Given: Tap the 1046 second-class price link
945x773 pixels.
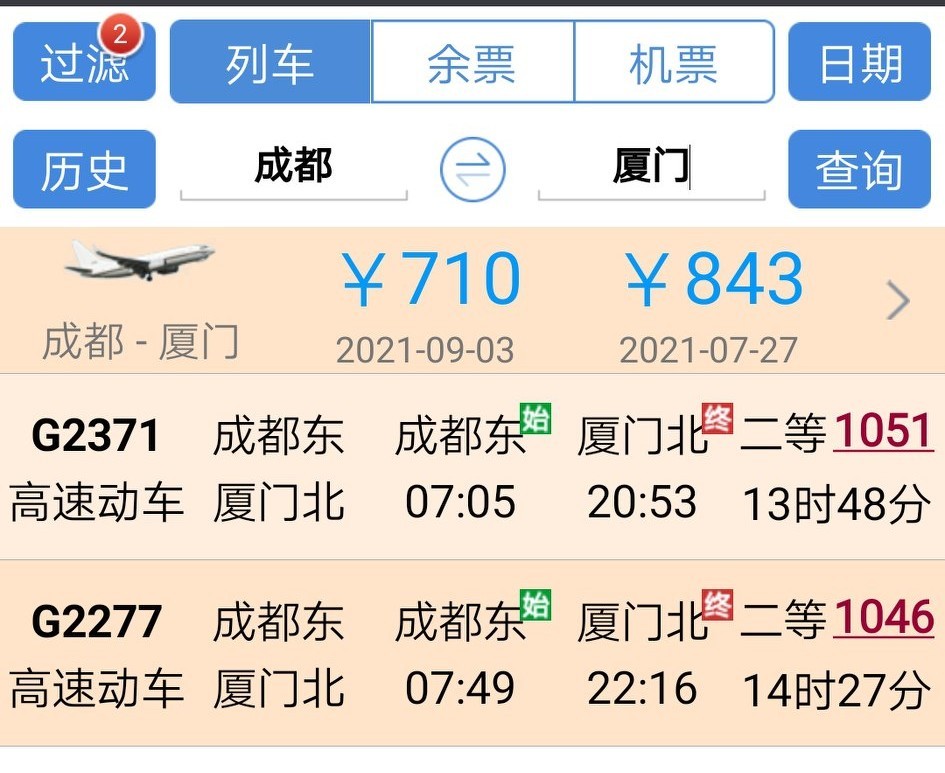Looking at the screenshot, I should (x=884, y=618).
